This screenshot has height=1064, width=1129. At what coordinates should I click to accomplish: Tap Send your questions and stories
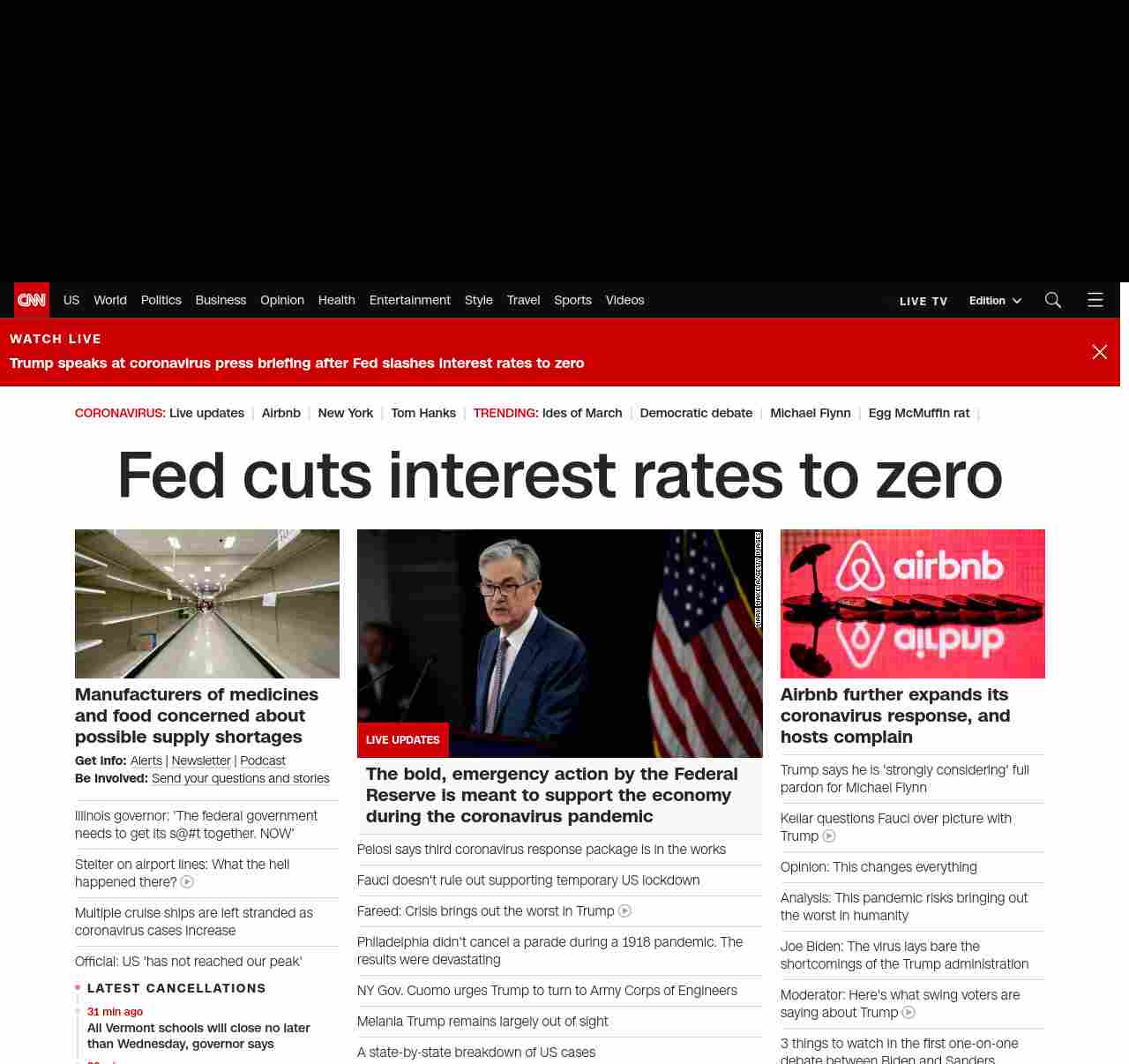coord(240,778)
